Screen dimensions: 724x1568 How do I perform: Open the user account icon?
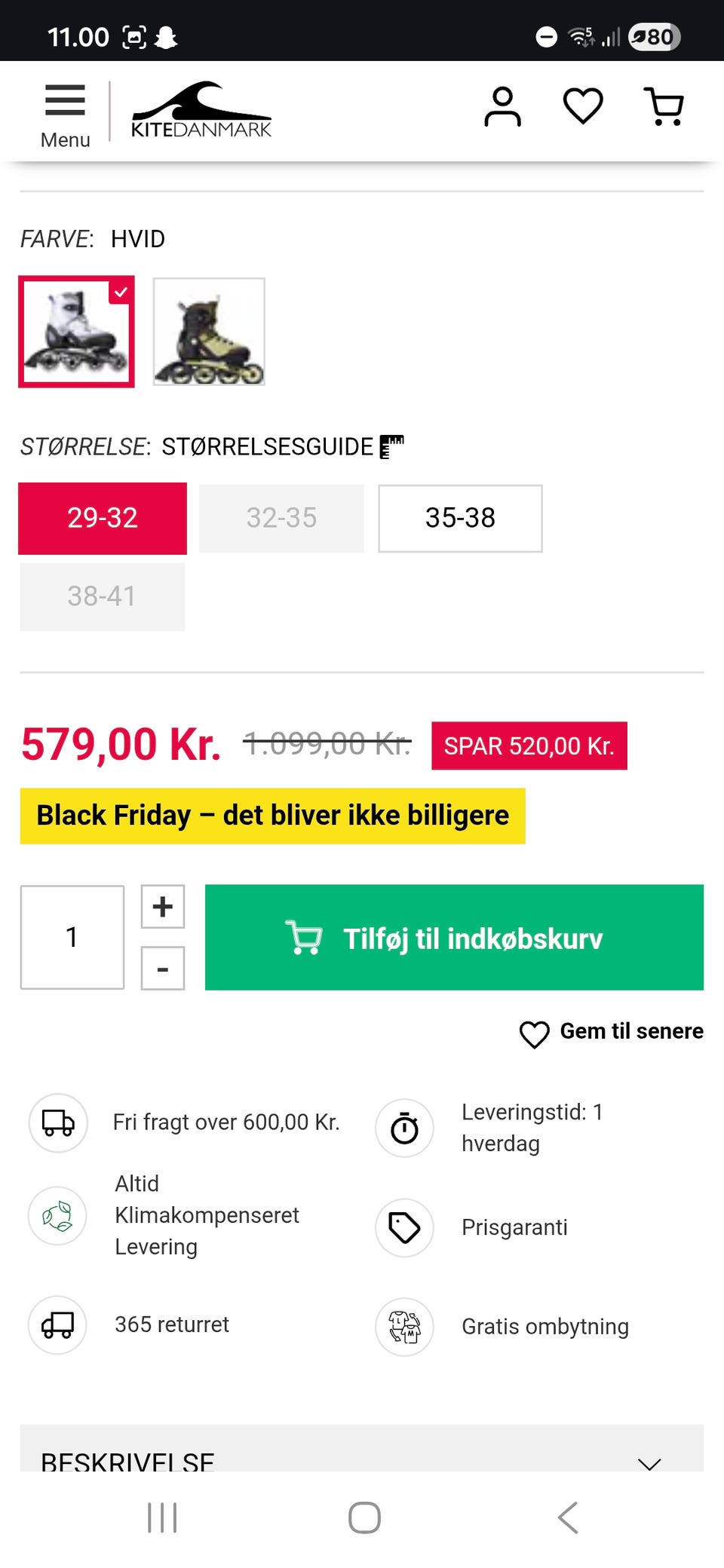[503, 107]
